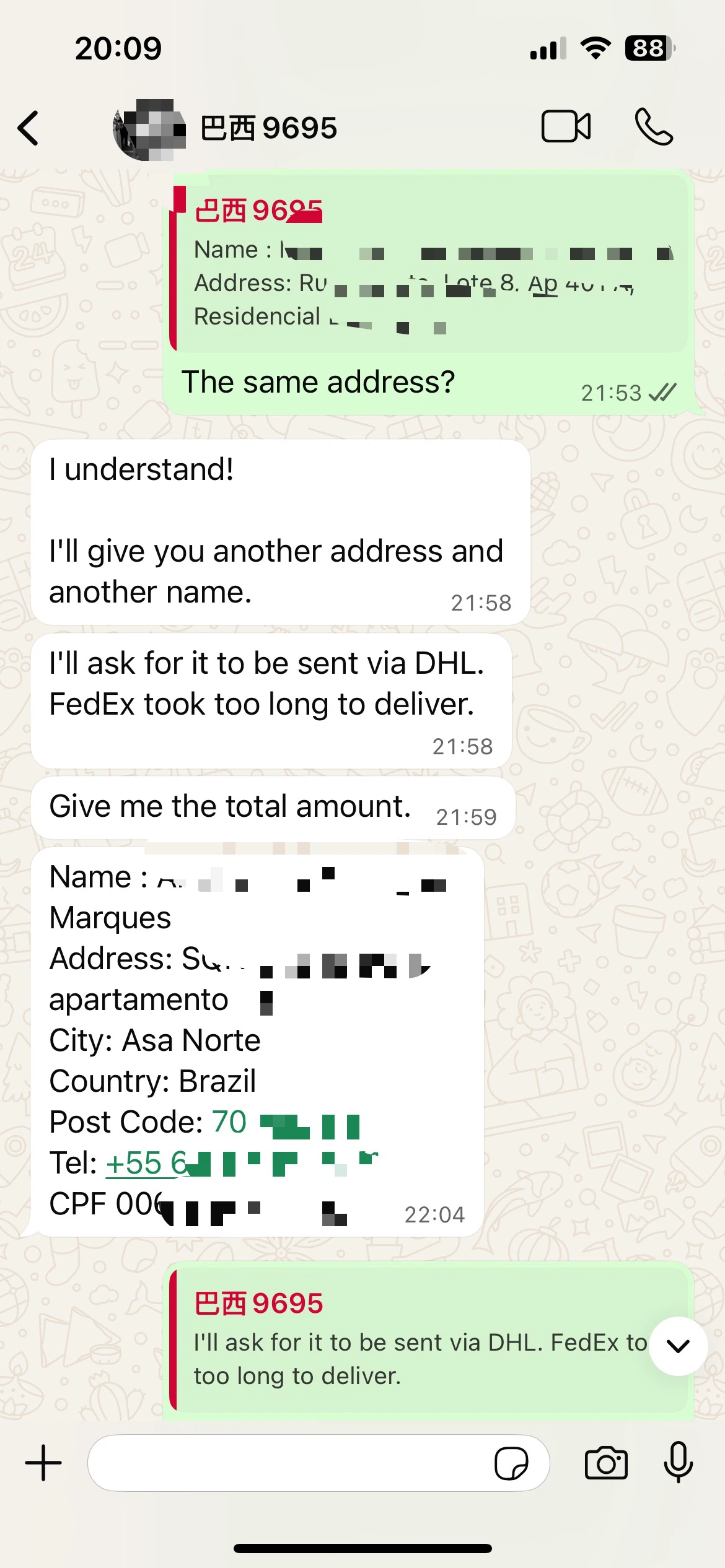
Task: Open the camera to take a photo
Action: [x=606, y=1463]
